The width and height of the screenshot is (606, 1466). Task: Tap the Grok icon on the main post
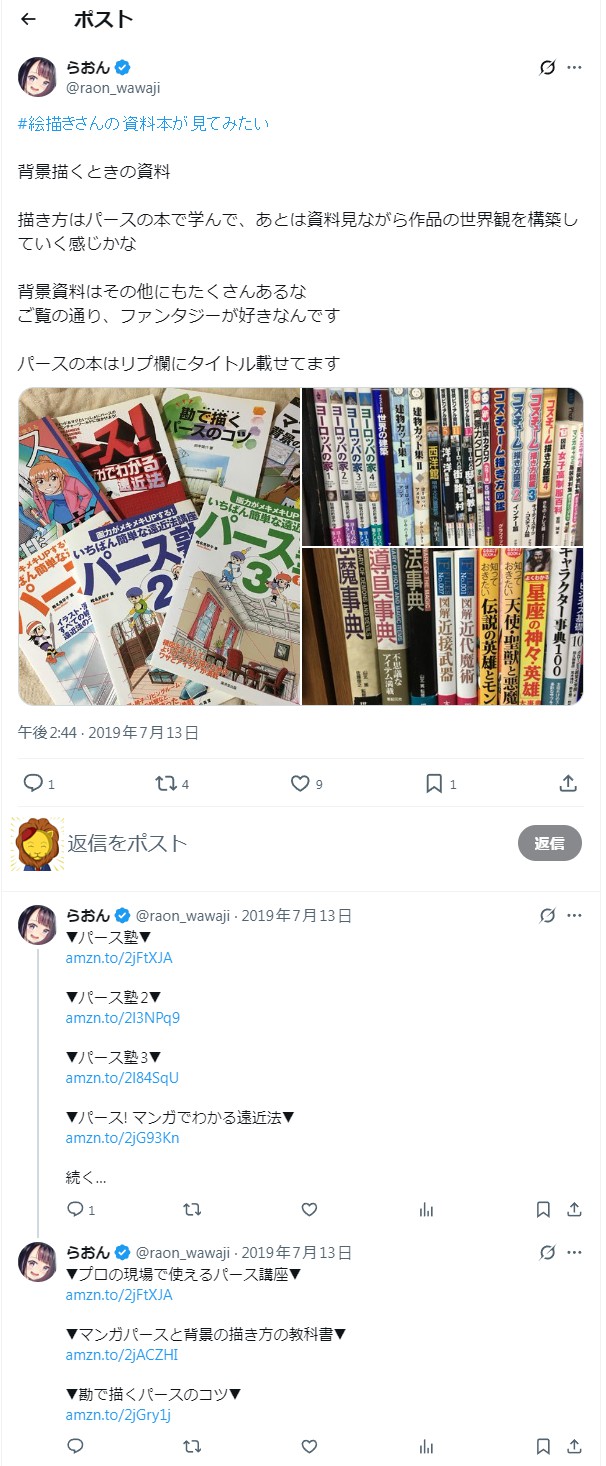point(546,68)
